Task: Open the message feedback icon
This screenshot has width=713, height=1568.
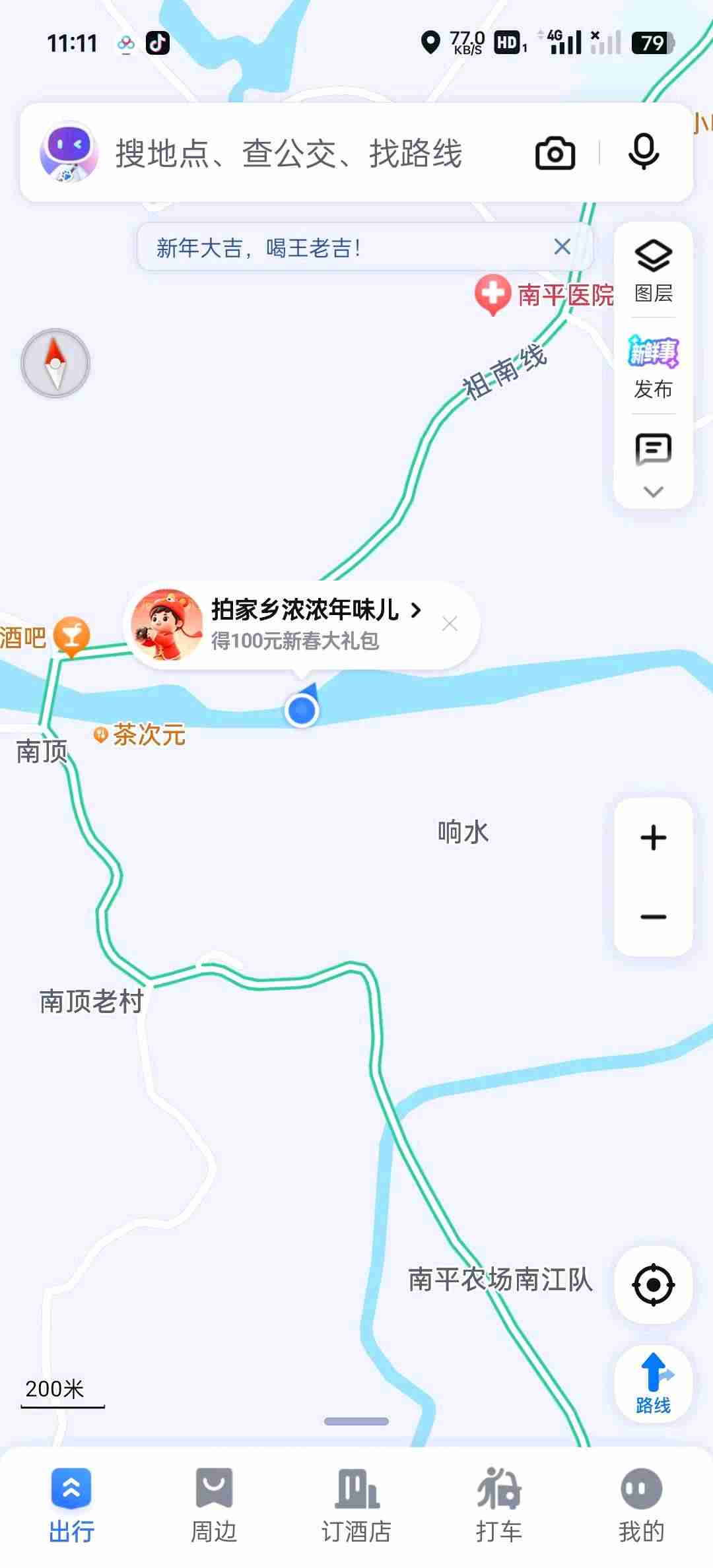Action: [x=653, y=450]
